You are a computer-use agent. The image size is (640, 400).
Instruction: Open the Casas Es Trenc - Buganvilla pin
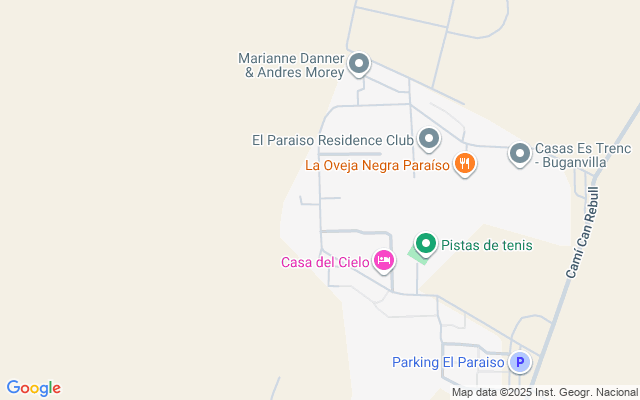[520, 153]
